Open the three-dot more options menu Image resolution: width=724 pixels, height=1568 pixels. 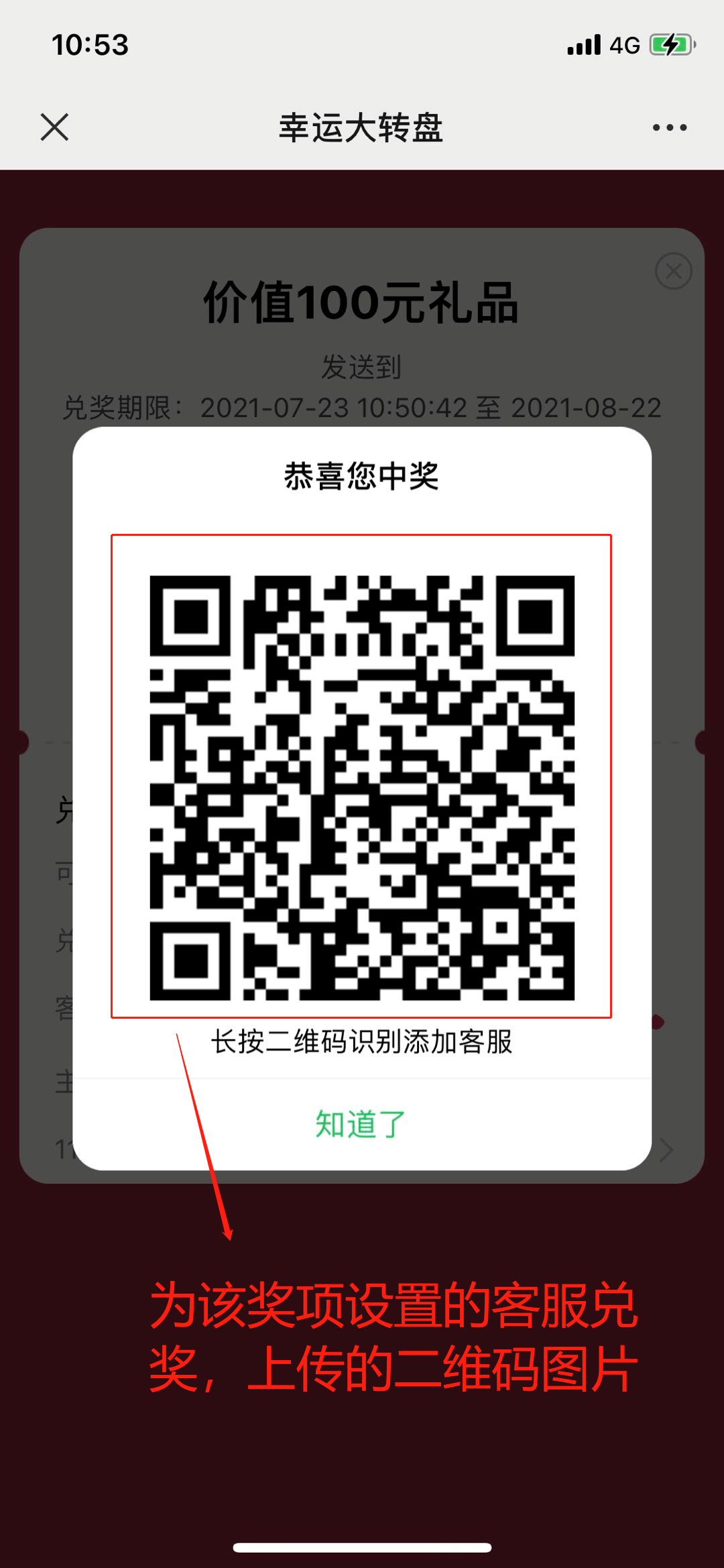(x=670, y=127)
